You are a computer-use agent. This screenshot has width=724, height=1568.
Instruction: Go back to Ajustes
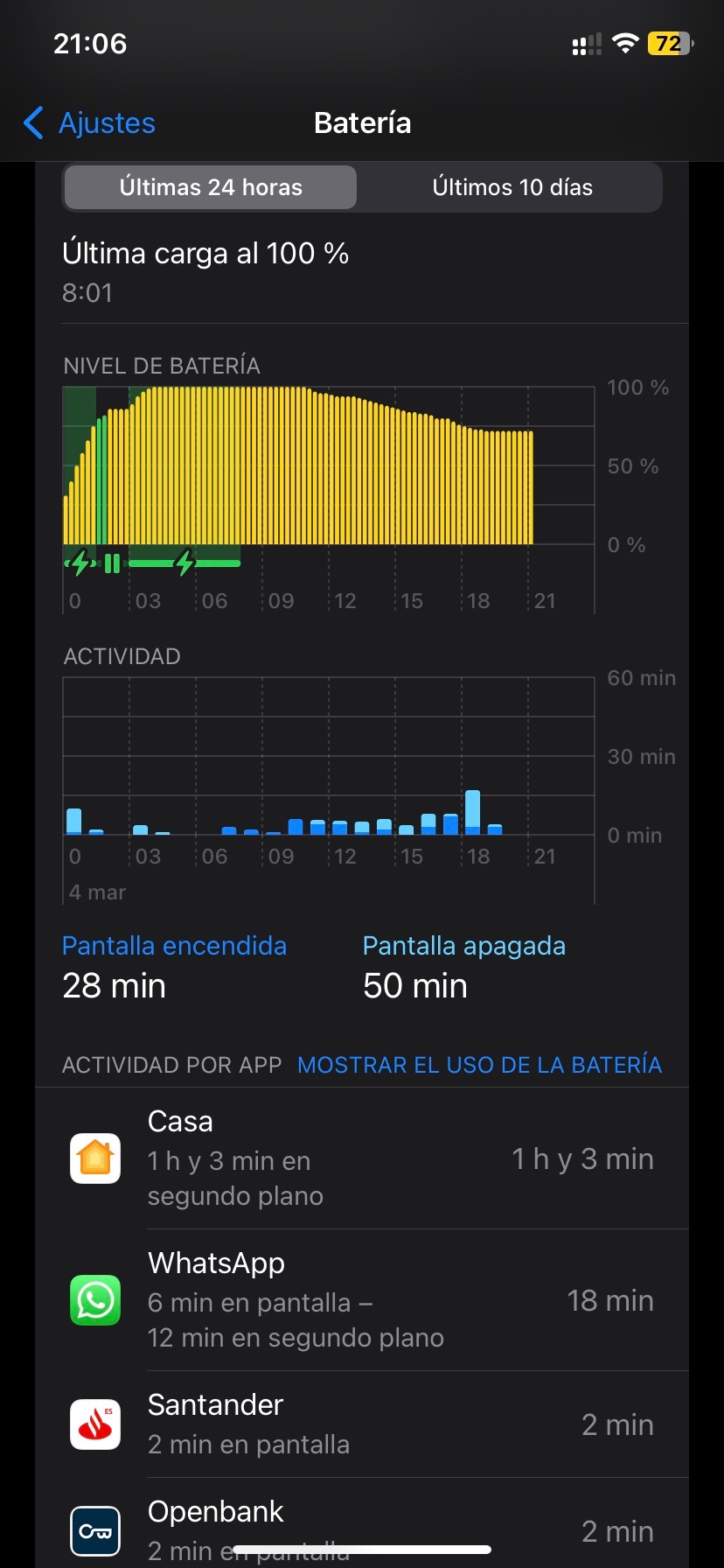(90, 123)
